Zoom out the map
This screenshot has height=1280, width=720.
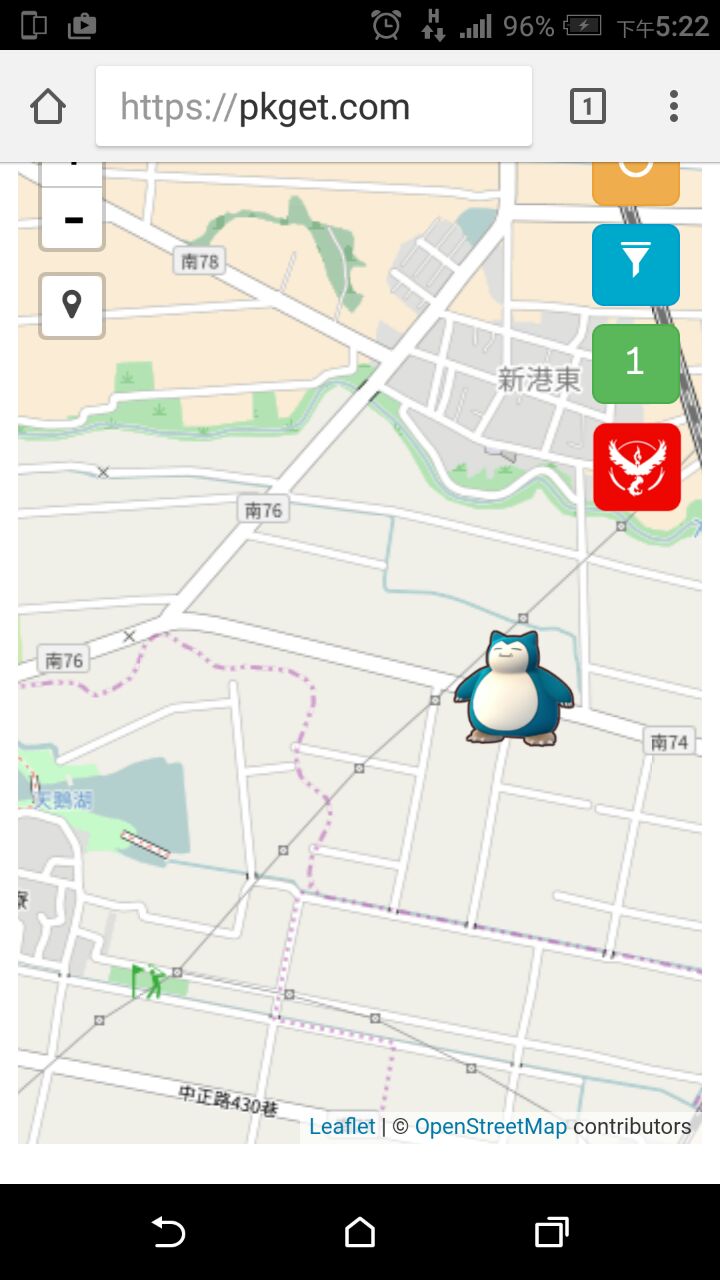click(x=72, y=219)
